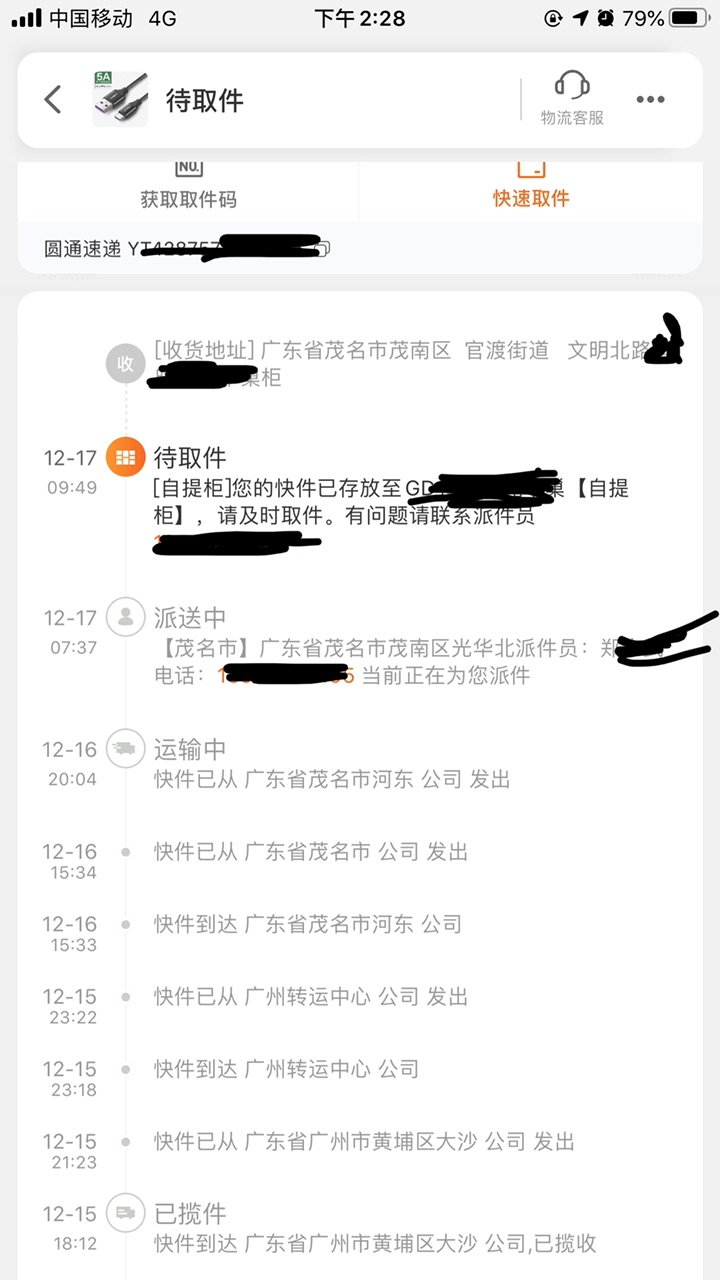Contact 物流客服 logistics support
The width and height of the screenshot is (720, 1280).
tap(572, 98)
